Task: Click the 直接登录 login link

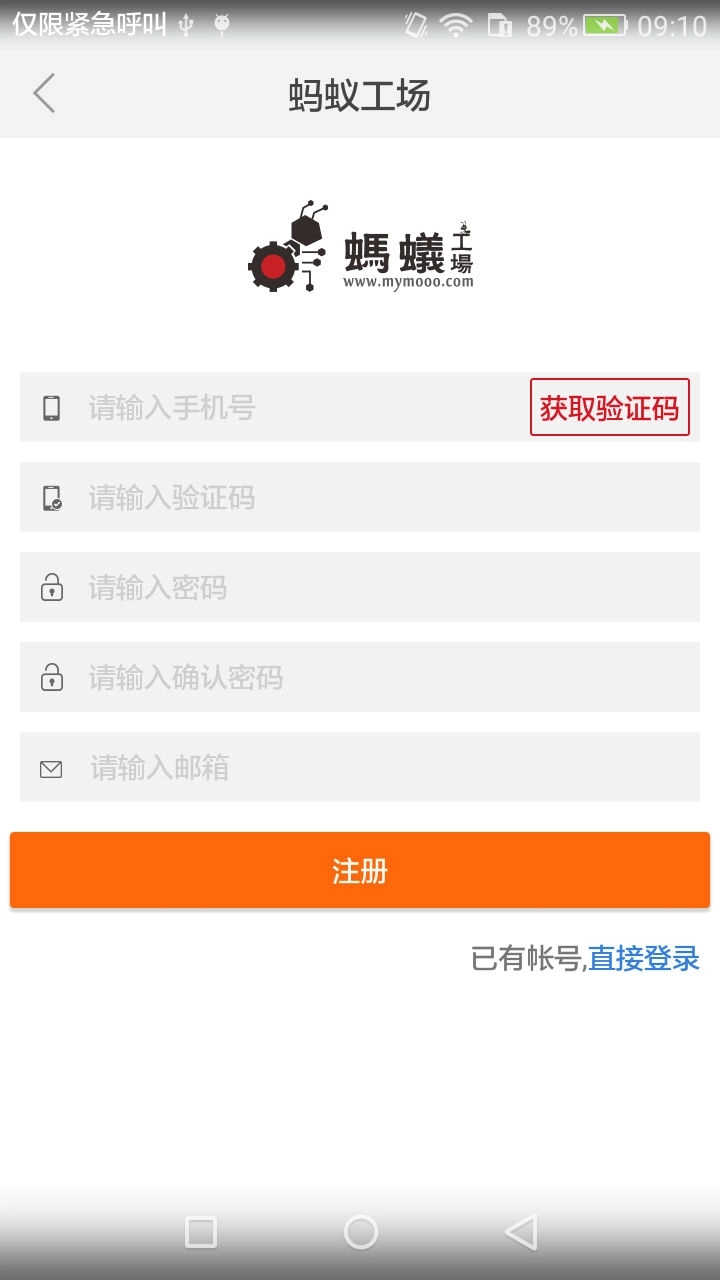Action: tap(646, 958)
